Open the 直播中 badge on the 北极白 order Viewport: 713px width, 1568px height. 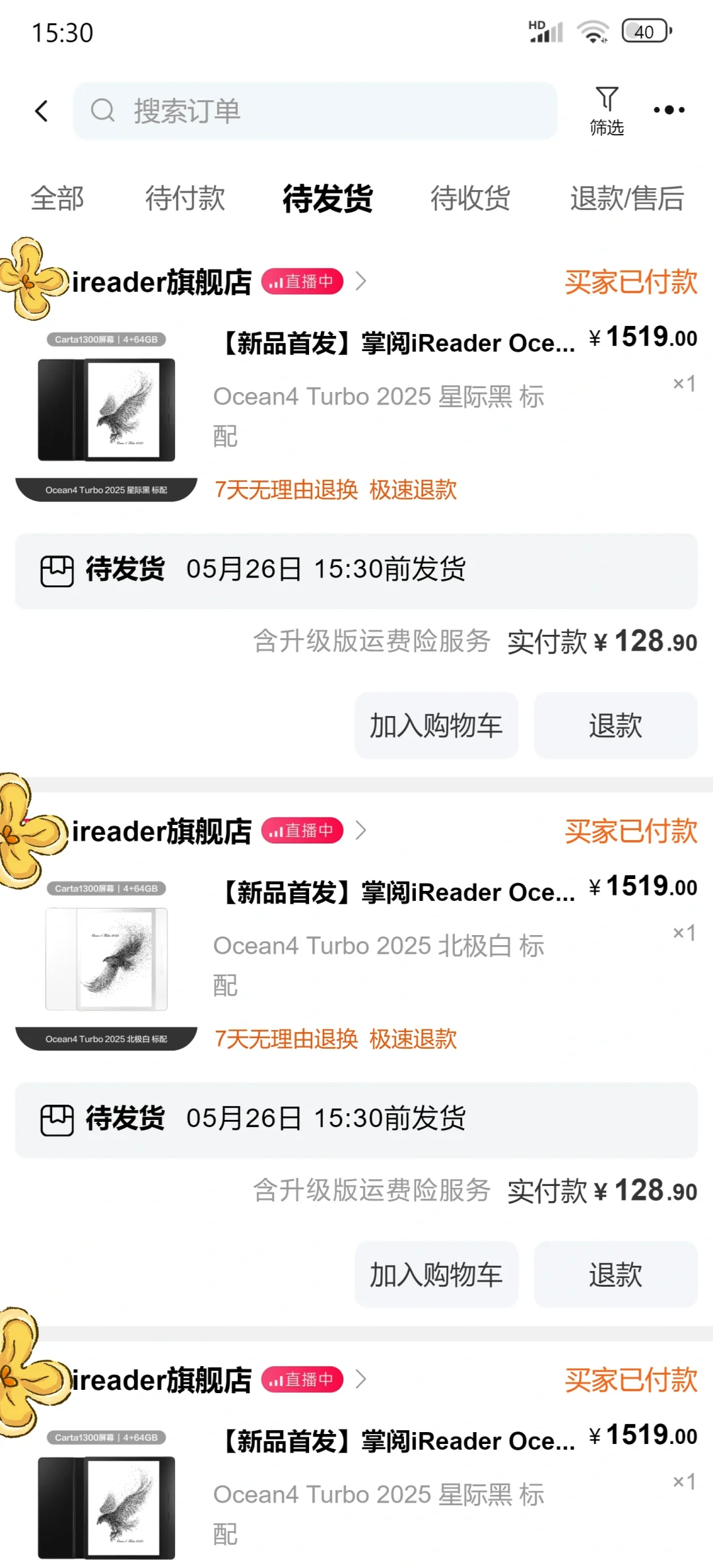pos(302,830)
